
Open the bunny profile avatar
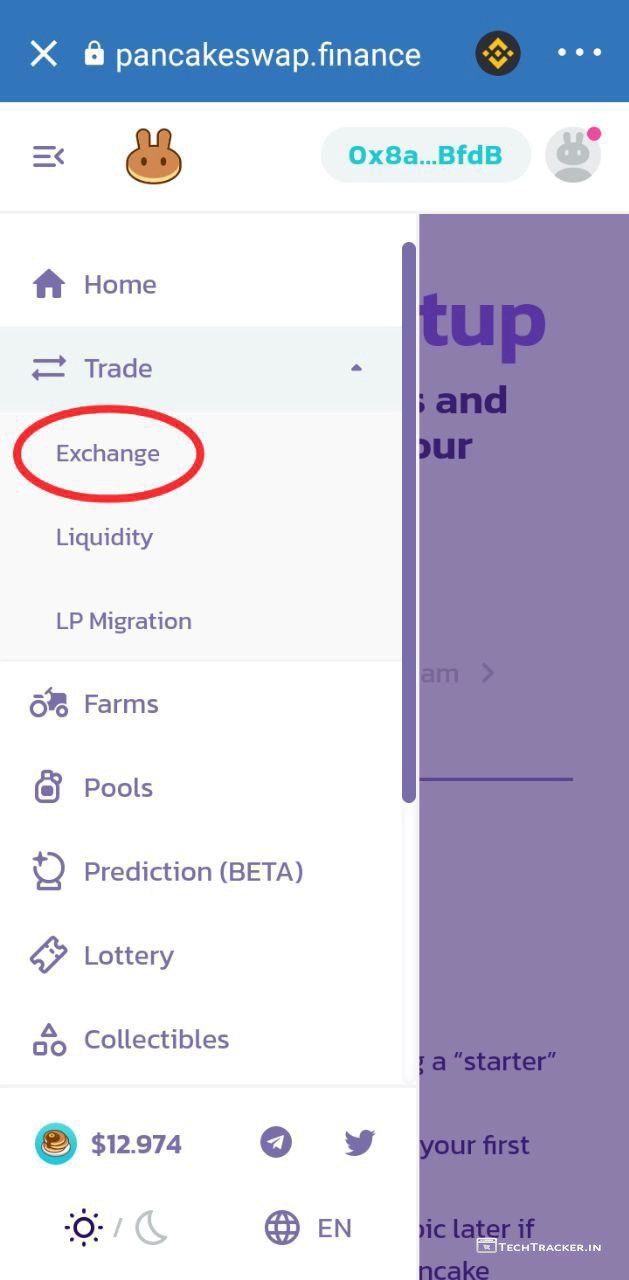click(573, 155)
